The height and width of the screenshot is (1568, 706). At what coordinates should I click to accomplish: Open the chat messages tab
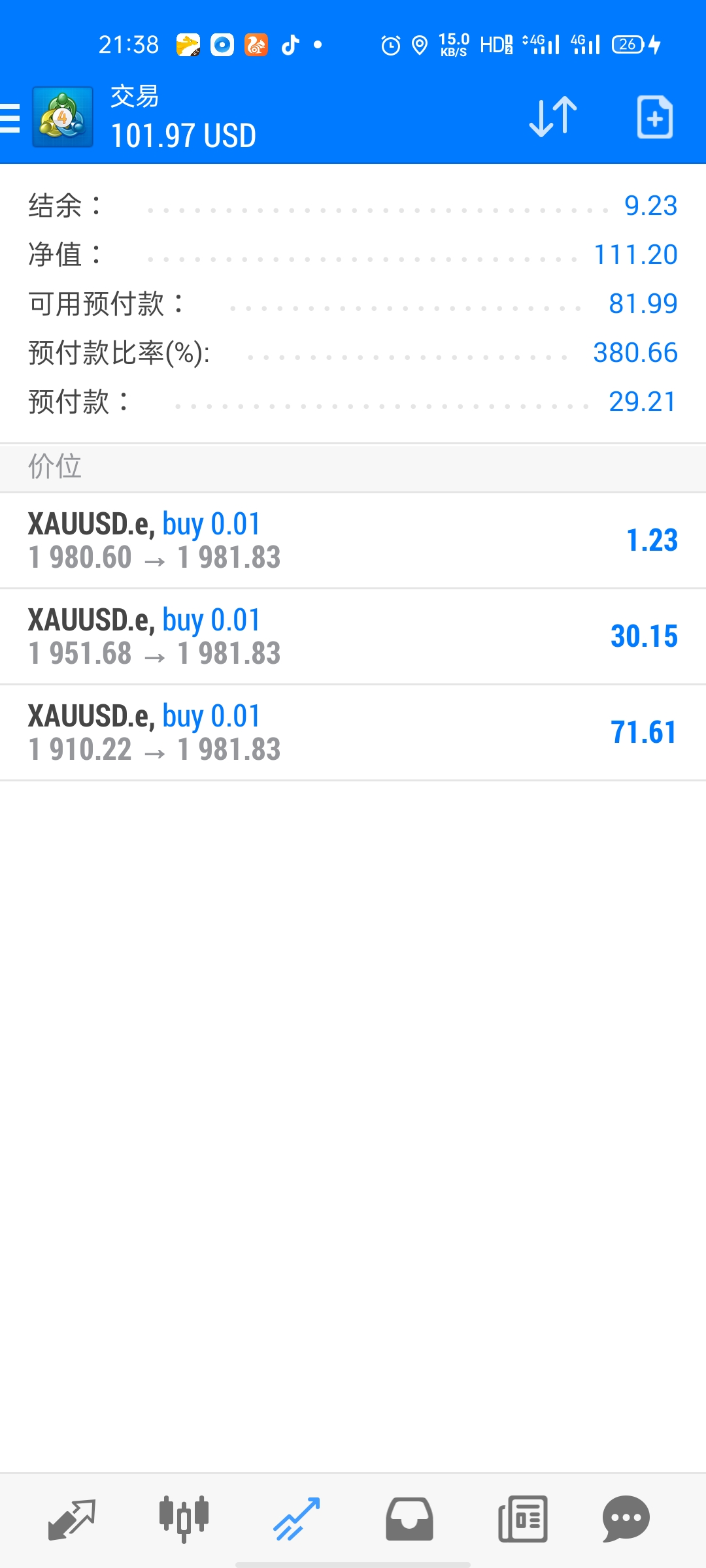coord(626,1519)
